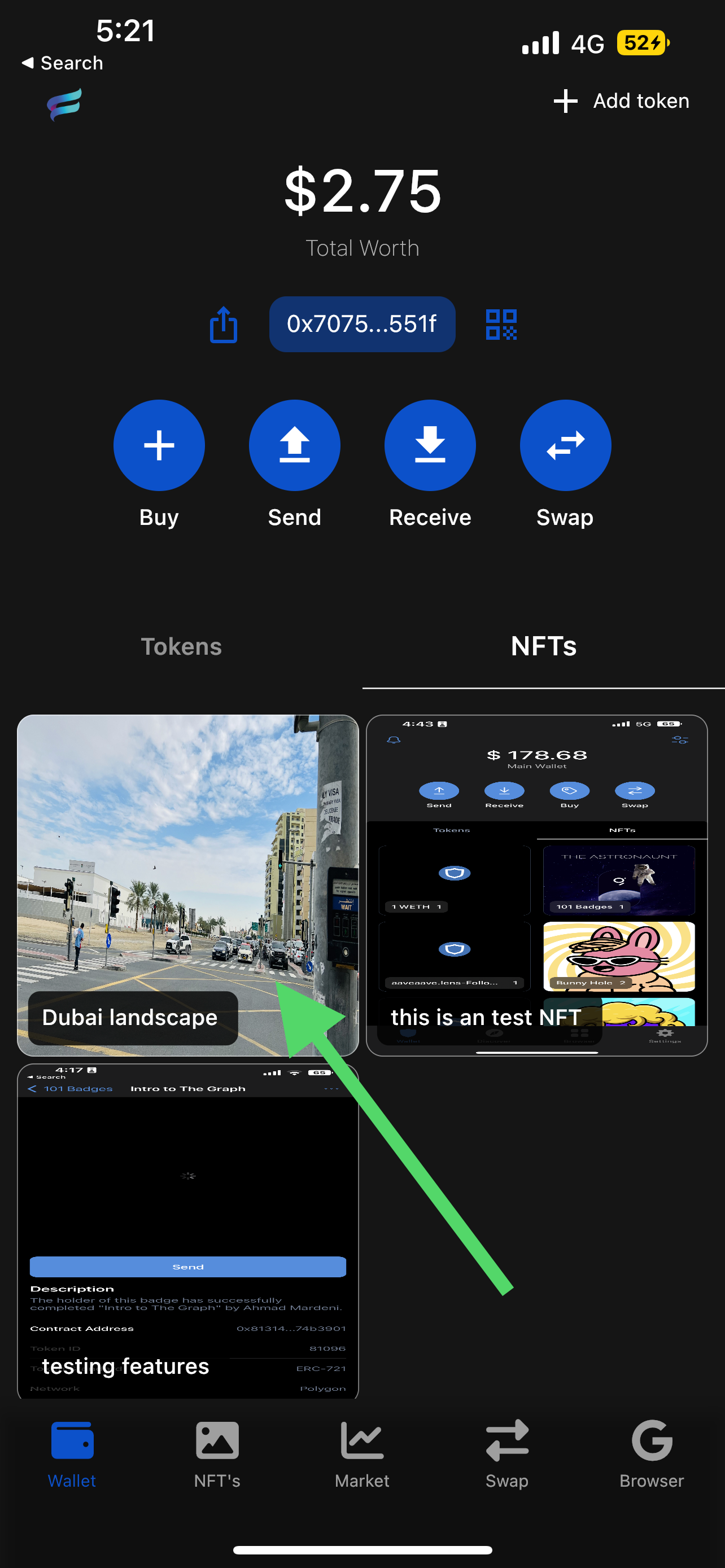Tap Add token at the top
Screen dimensions: 725x1568
(x=622, y=101)
